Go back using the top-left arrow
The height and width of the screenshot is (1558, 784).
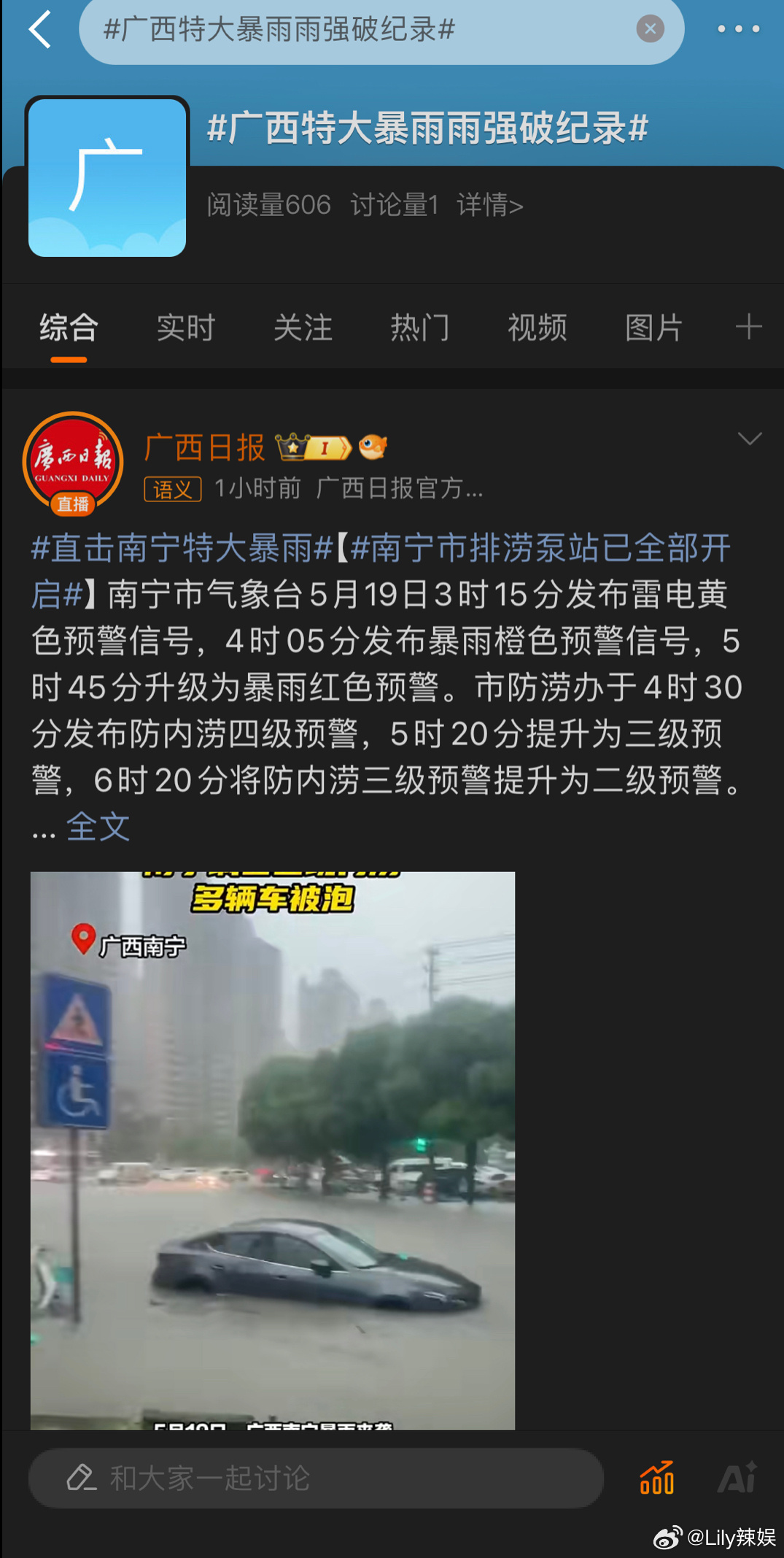[x=39, y=29]
